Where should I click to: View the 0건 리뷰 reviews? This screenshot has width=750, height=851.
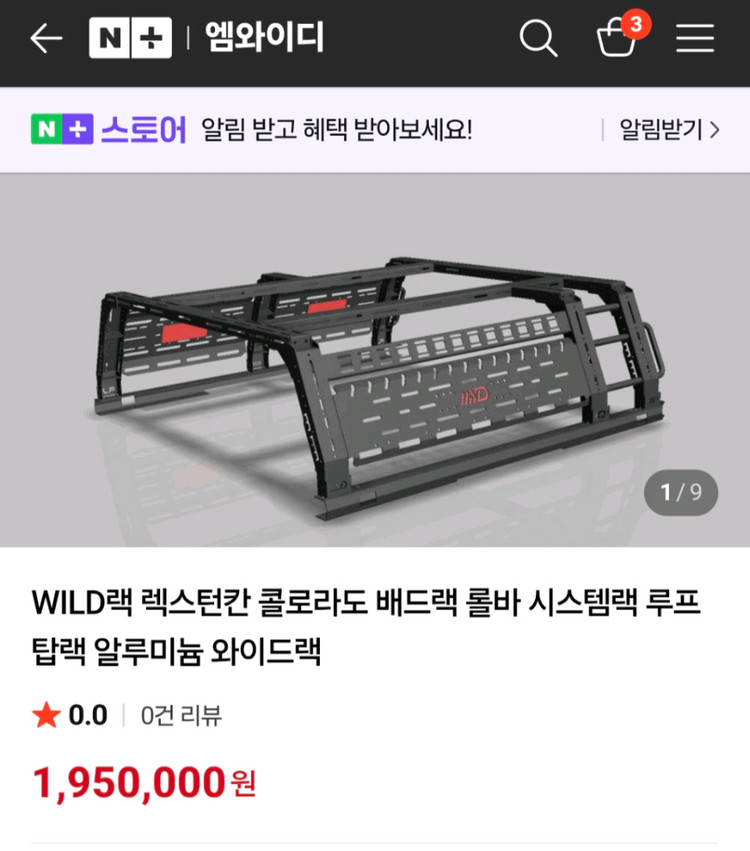pyautogui.click(x=181, y=715)
